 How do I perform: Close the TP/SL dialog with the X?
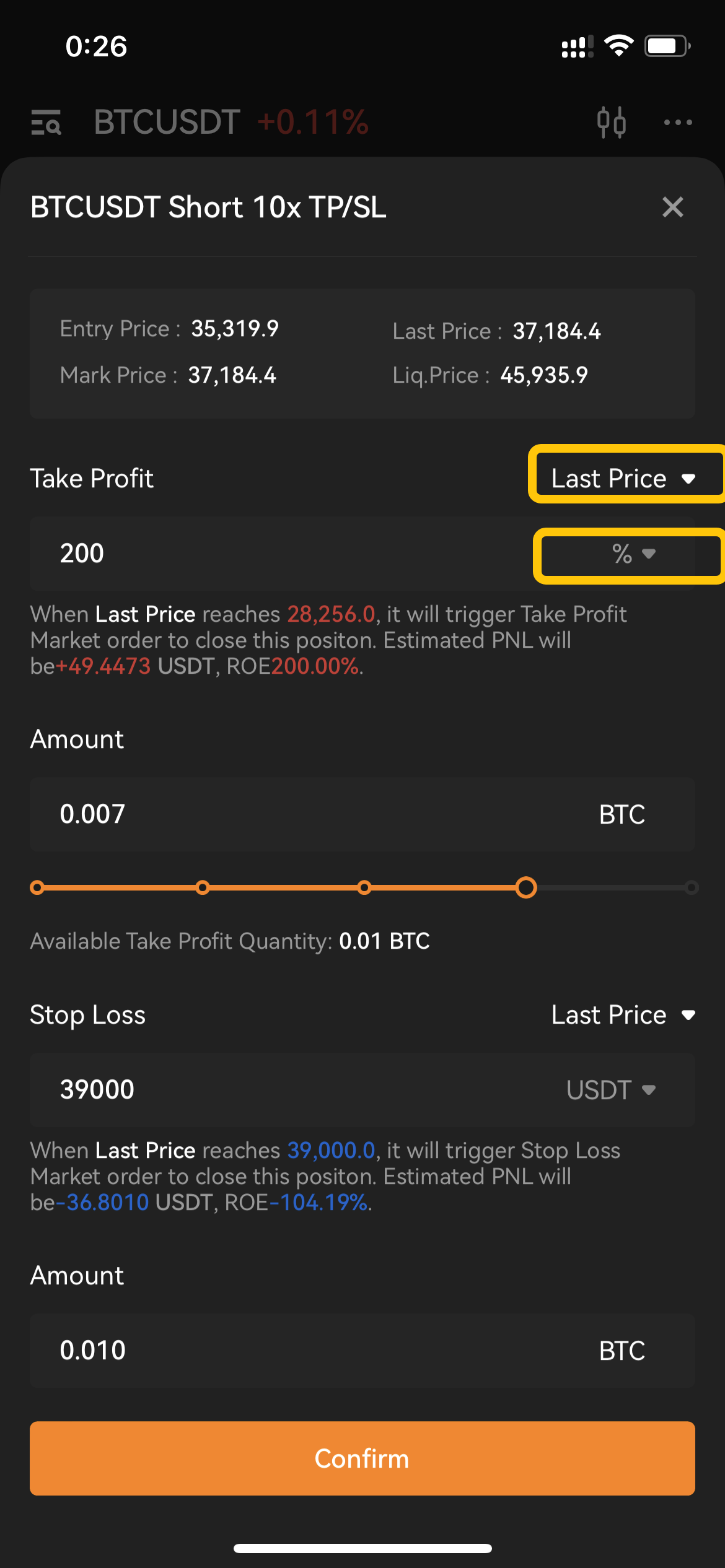(x=673, y=208)
